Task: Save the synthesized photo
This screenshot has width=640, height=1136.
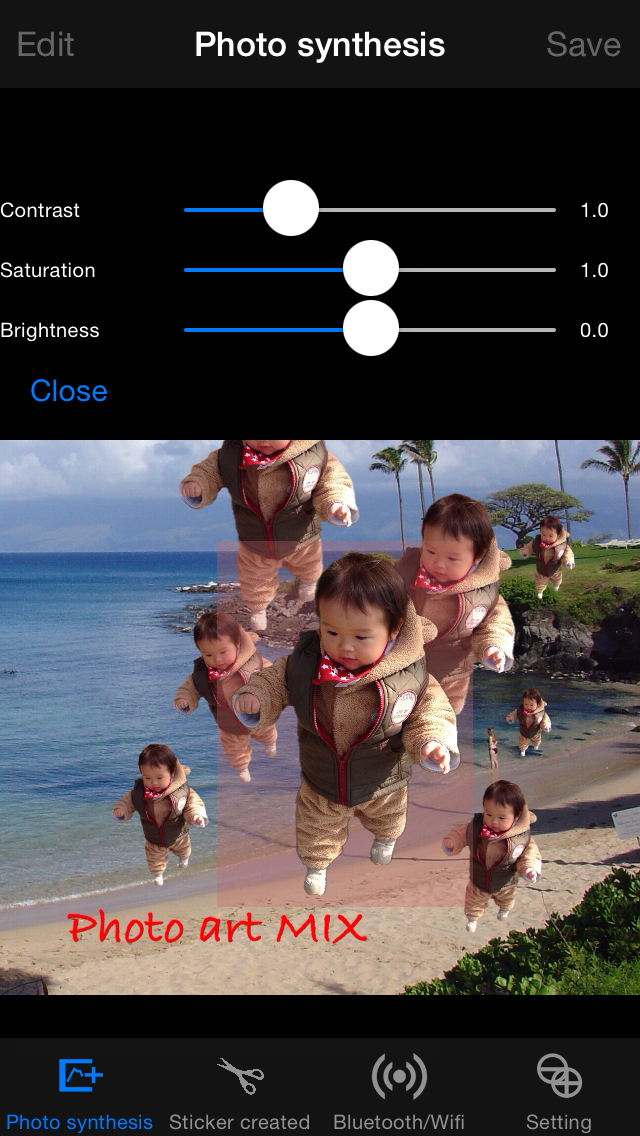Action: [x=583, y=45]
